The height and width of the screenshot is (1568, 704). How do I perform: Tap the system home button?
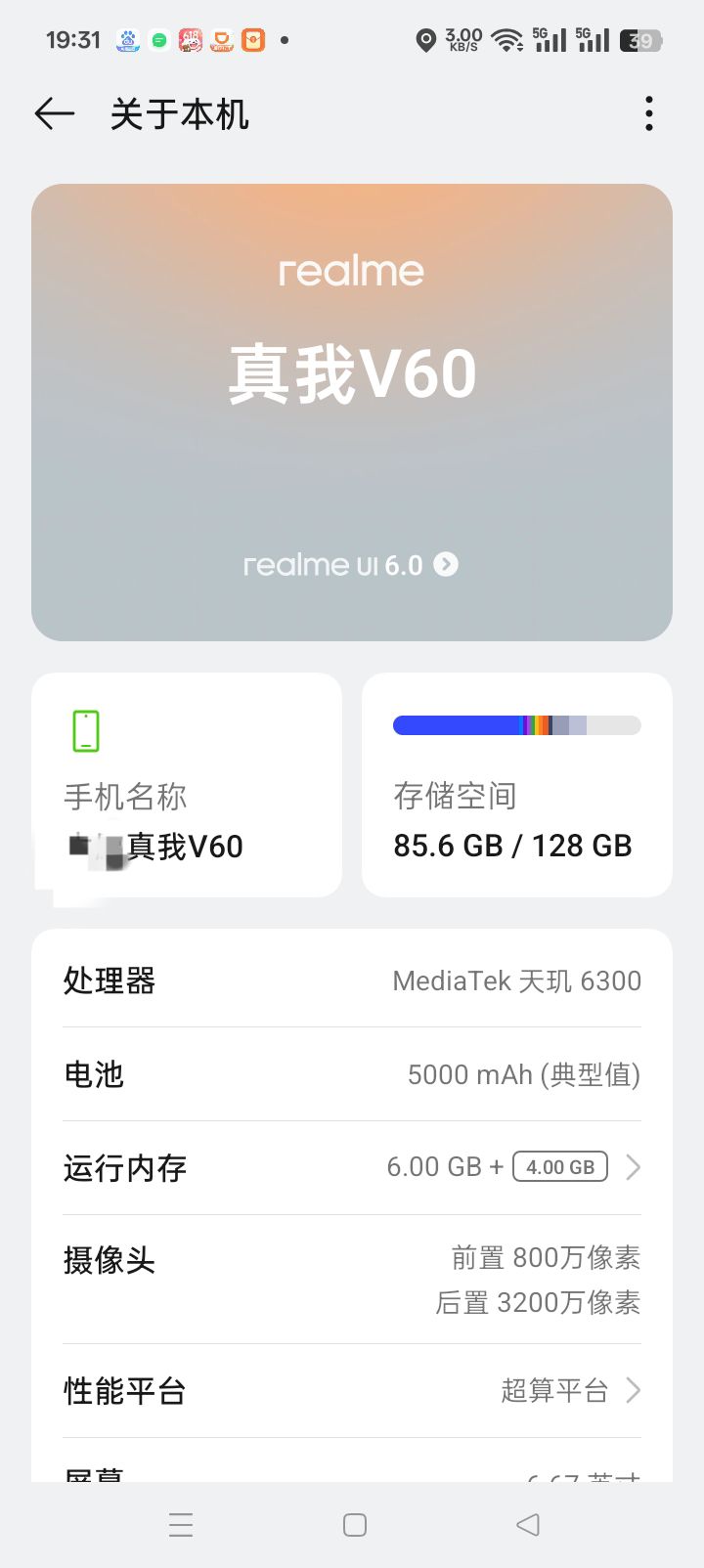[x=355, y=1525]
